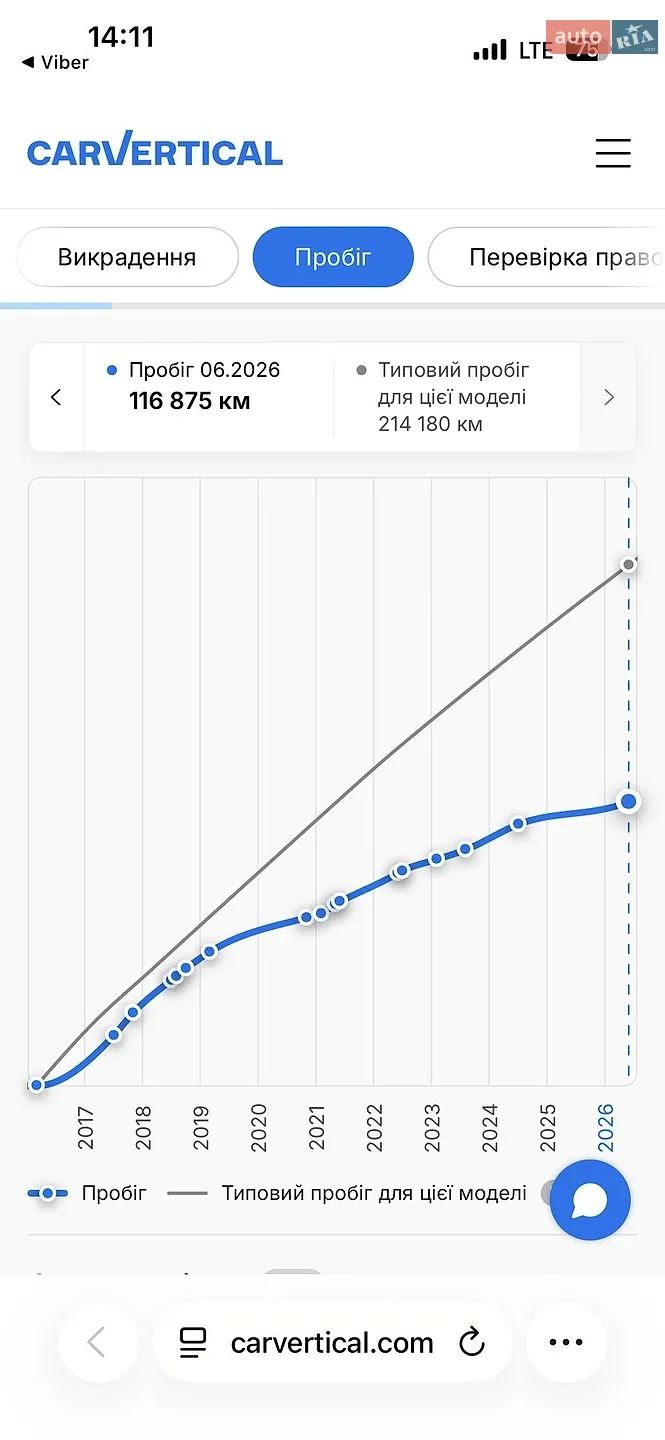Open the browser more options menu

click(x=566, y=1342)
